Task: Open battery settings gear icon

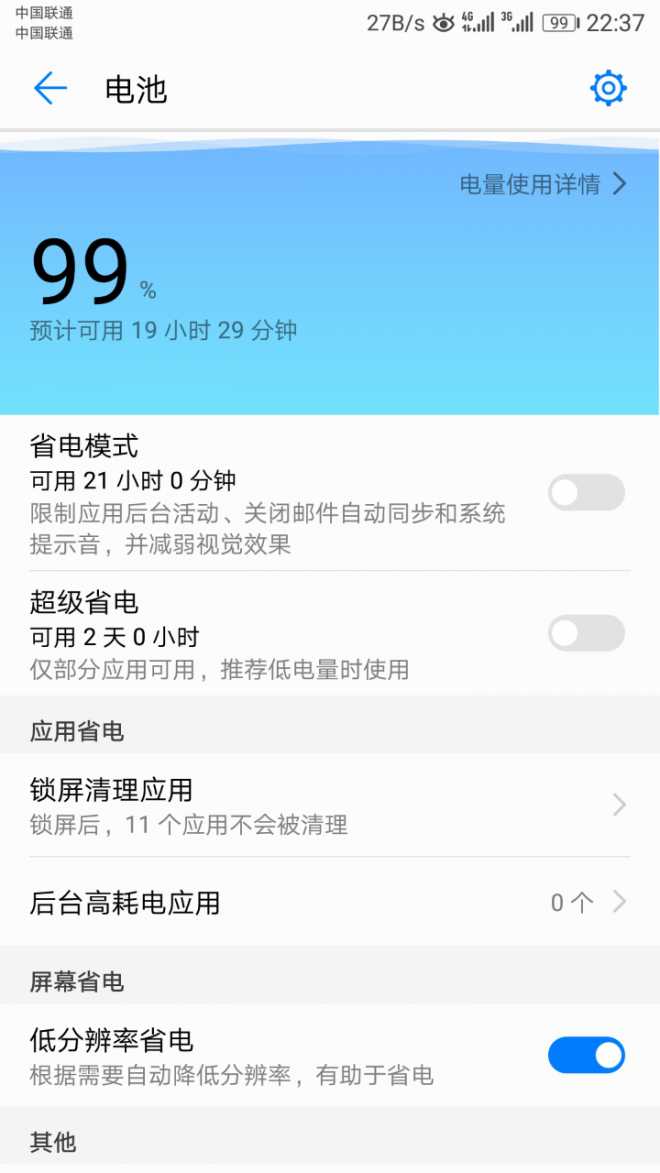Action: (608, 89)
